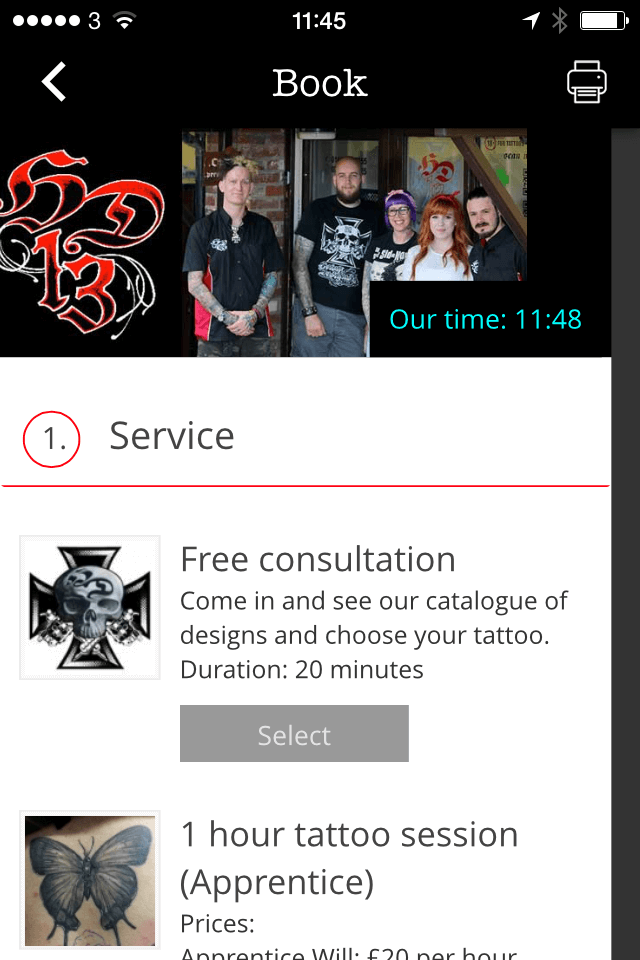Select the Free consultation service
Screen dimensions: 640x960
(294, 734)
